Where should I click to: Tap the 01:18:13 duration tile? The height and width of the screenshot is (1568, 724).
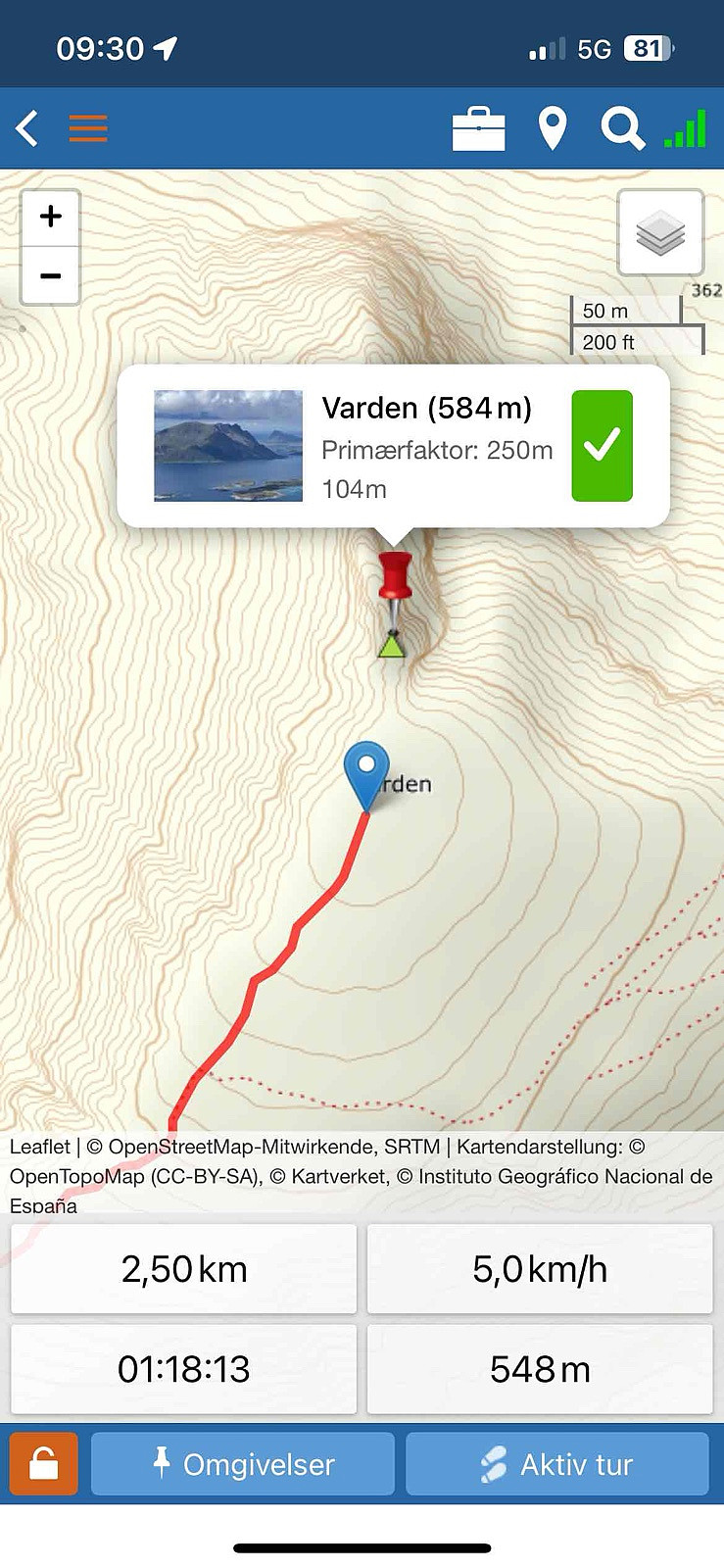coord(184,1369)
